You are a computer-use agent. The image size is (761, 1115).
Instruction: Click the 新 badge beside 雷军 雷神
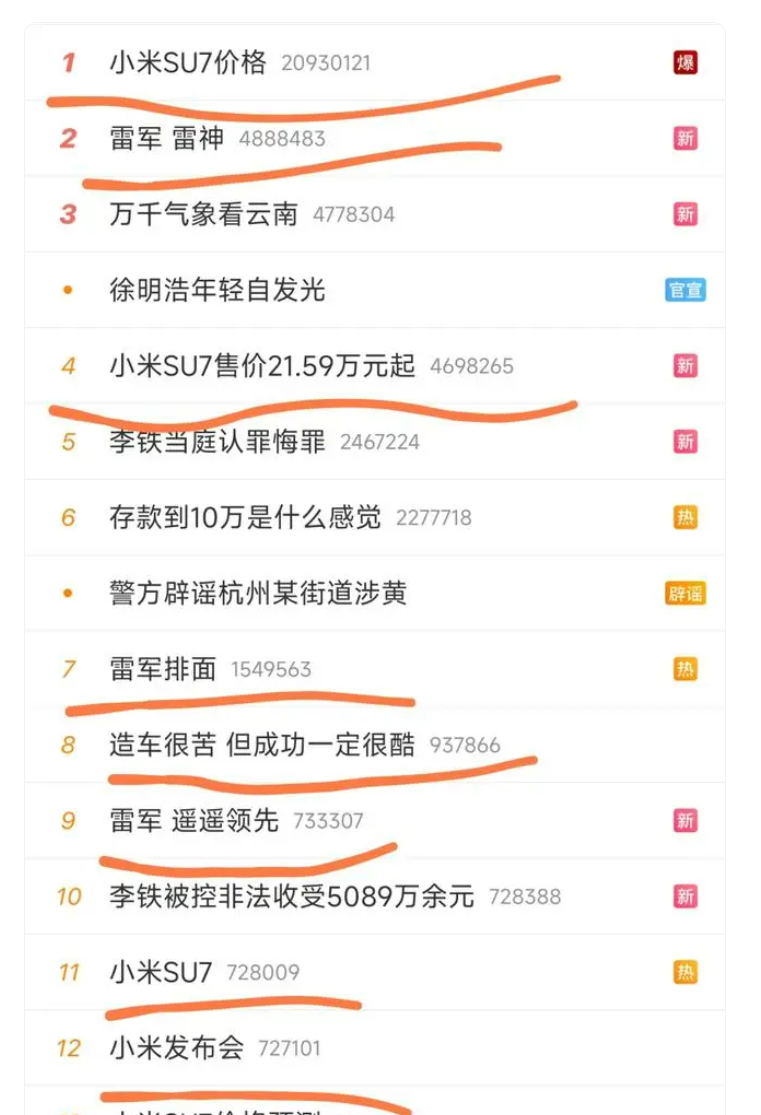[x=685, y=140]
